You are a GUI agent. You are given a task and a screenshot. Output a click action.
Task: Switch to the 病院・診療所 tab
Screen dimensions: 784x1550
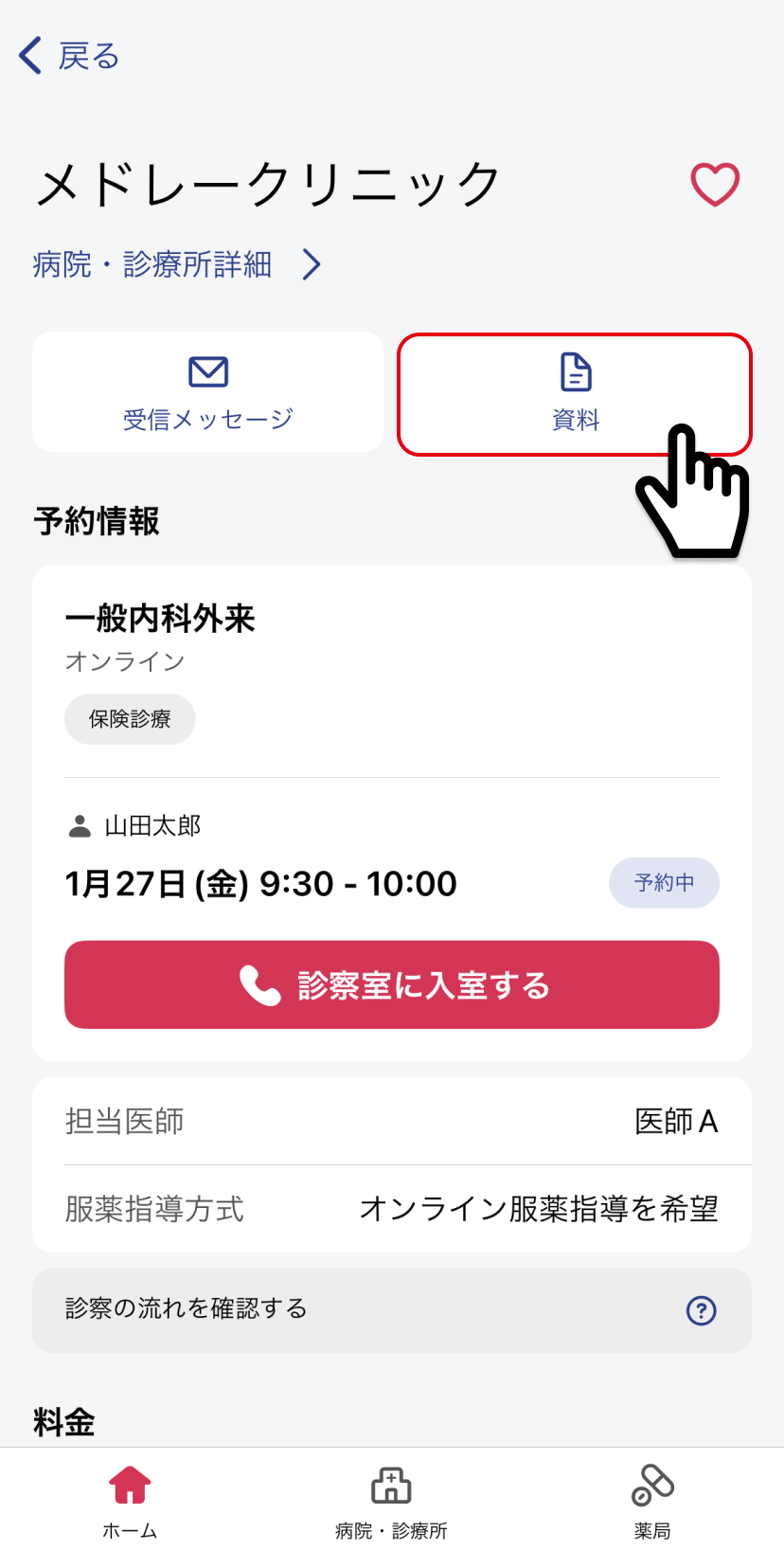(x=391, y=1501)
